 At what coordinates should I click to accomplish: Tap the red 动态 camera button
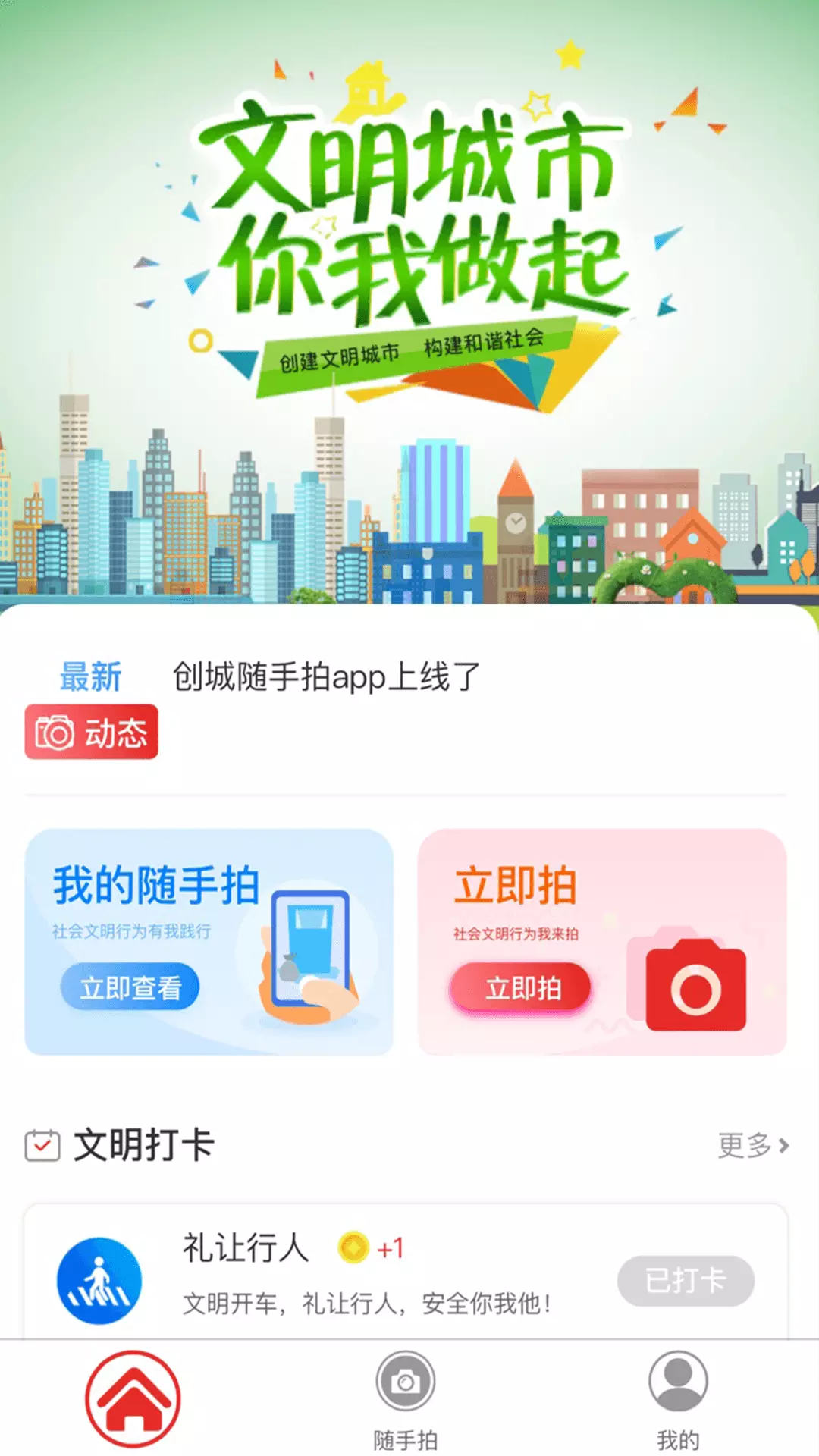pyautogui.click(x=91, y=732)
